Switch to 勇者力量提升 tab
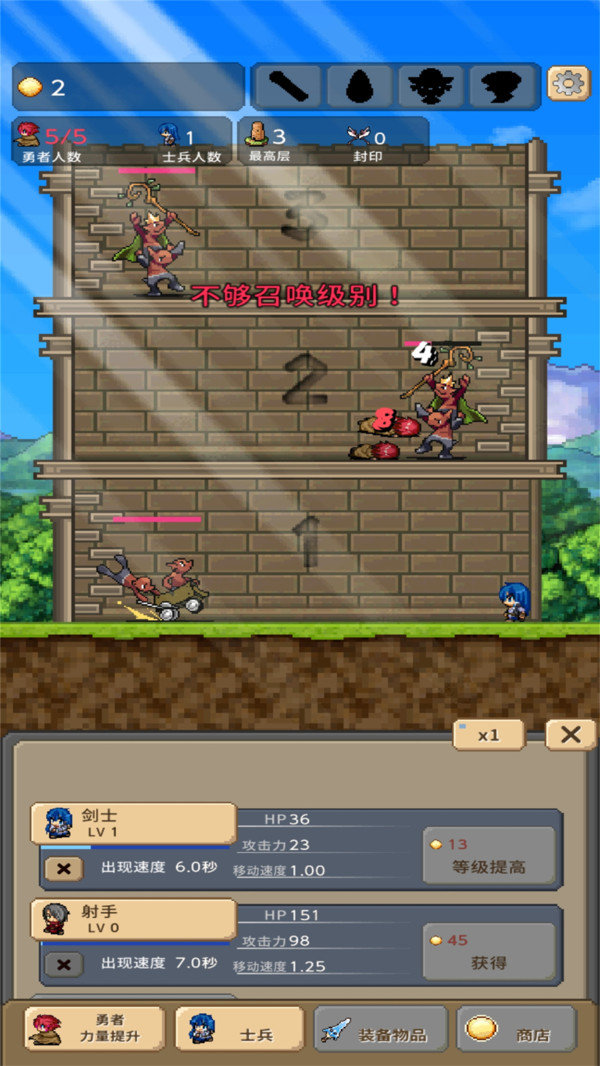Image resolution: width=600 pixels, height=1066 pixels. pyautogui.click(x=95, y=1028)
